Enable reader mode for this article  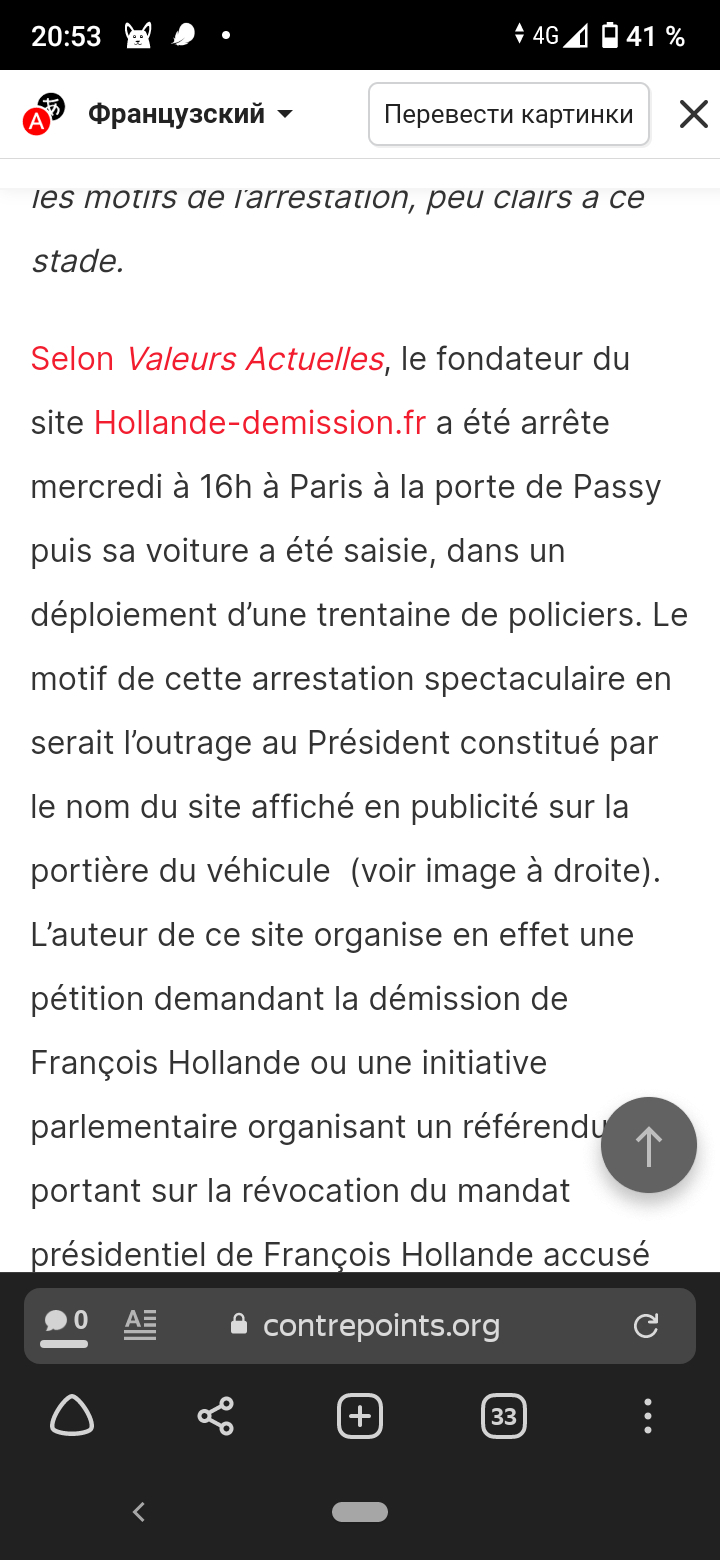140,1325
